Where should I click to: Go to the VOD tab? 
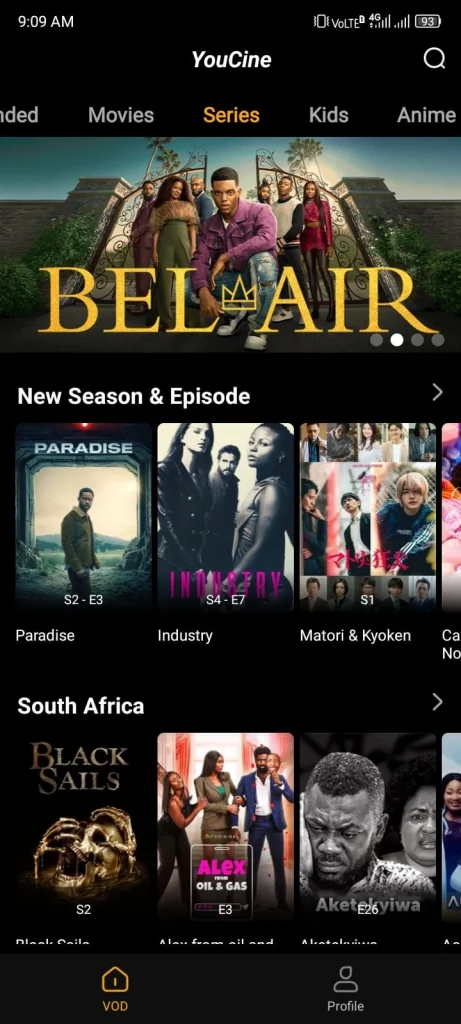click(115, 988)
